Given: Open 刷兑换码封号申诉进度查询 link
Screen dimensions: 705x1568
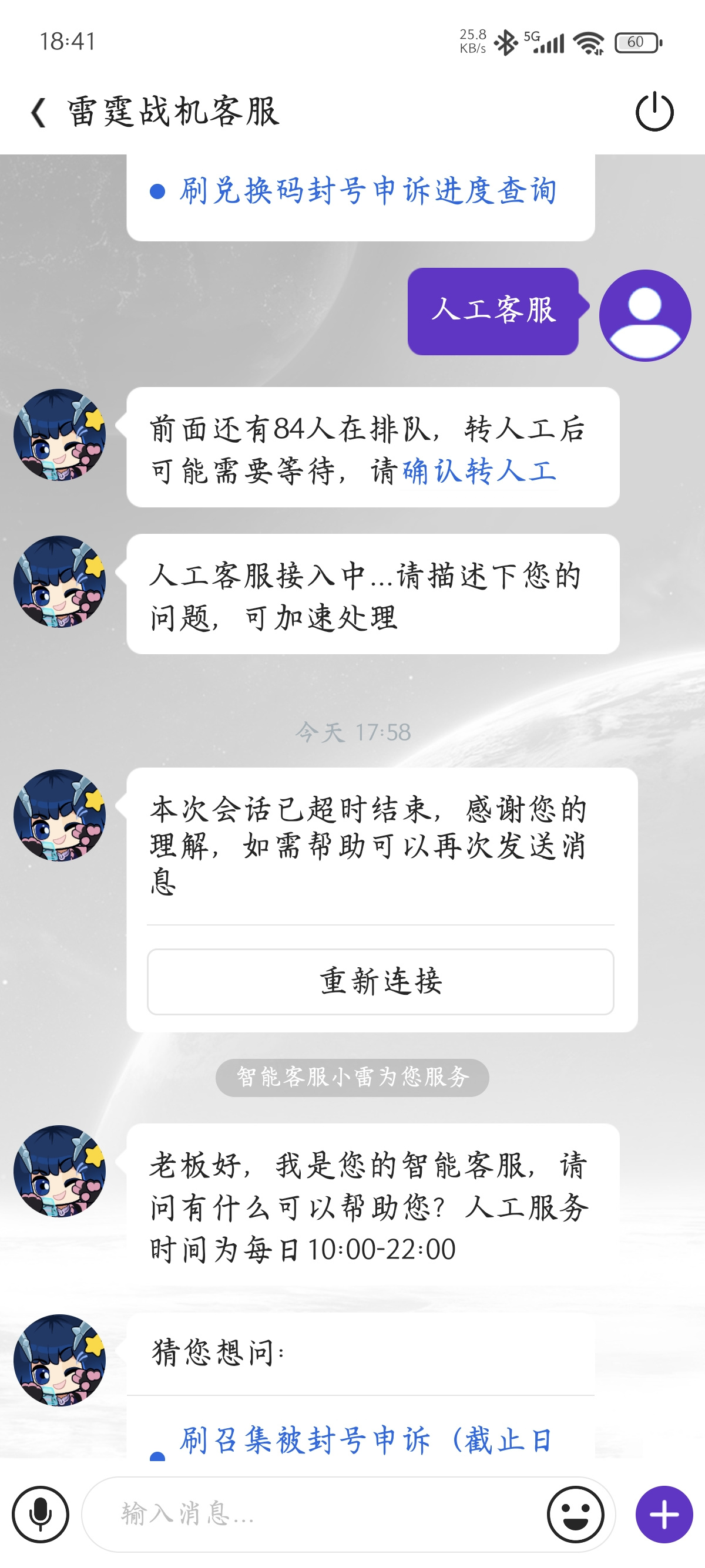Looking at the screenshot, I should click(x=368, y=190).
